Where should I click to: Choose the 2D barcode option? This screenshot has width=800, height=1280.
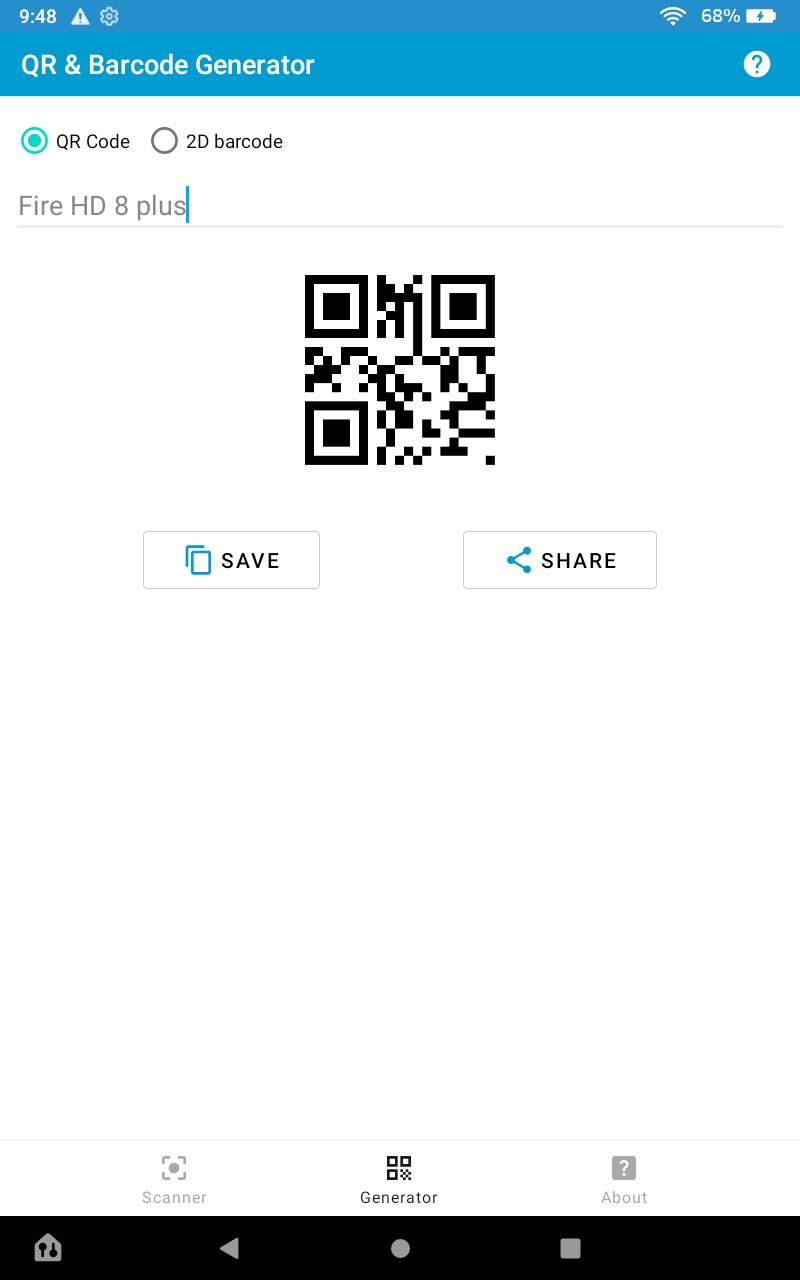[165, 141]
